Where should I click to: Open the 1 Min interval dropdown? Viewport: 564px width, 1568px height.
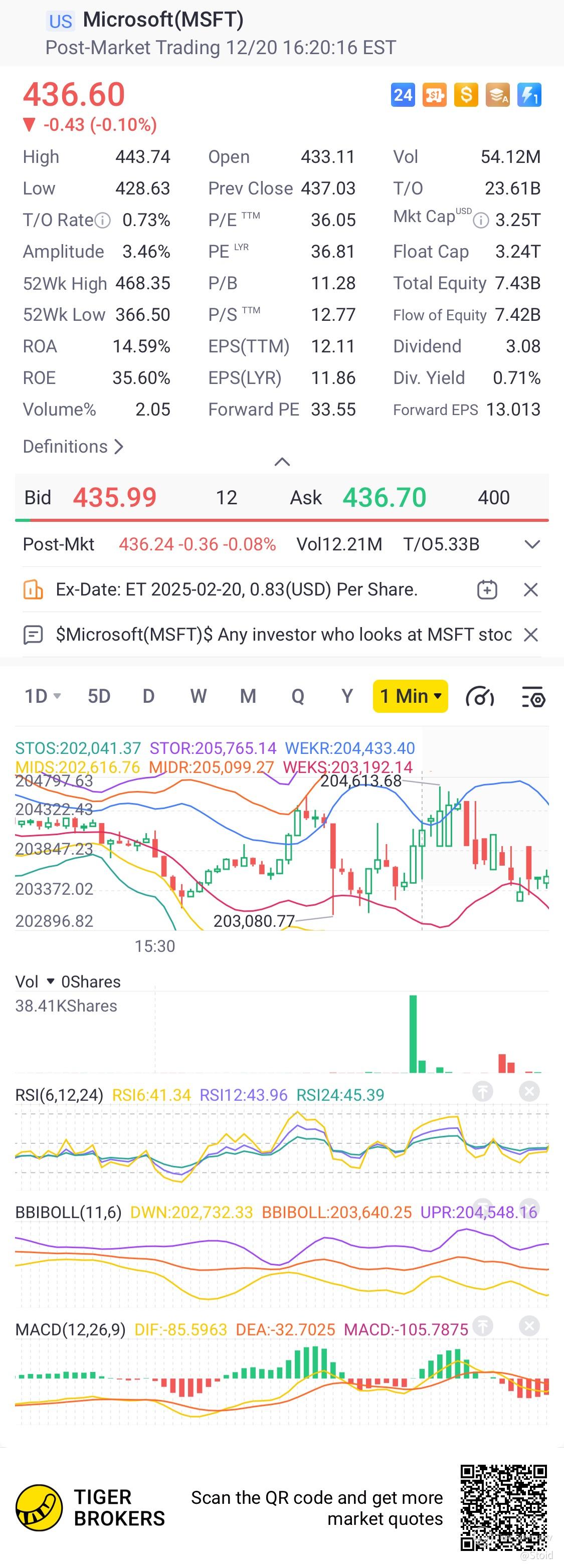pyautogui.click(x=411, y=696)
